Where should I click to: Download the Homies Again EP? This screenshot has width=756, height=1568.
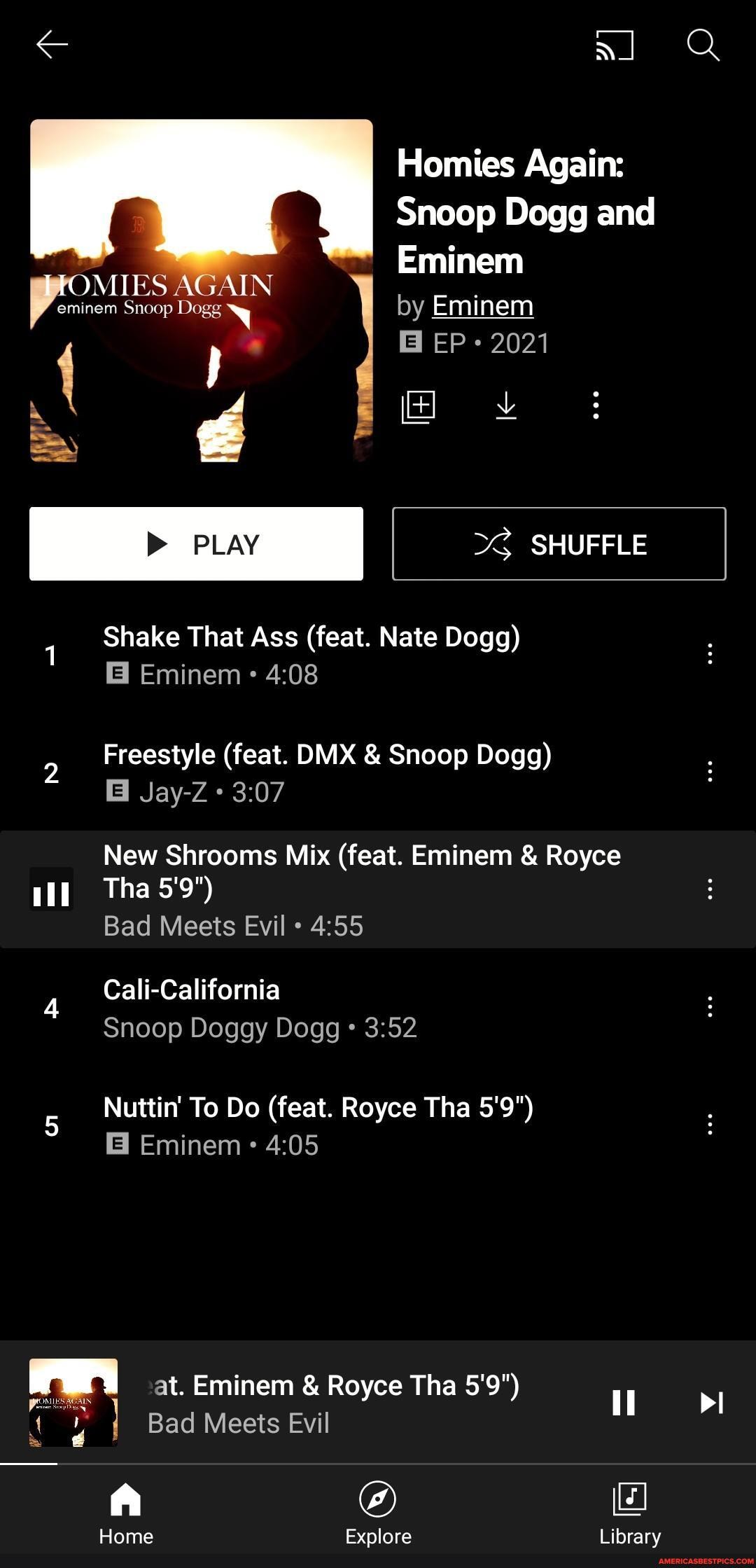coord(506,405)
